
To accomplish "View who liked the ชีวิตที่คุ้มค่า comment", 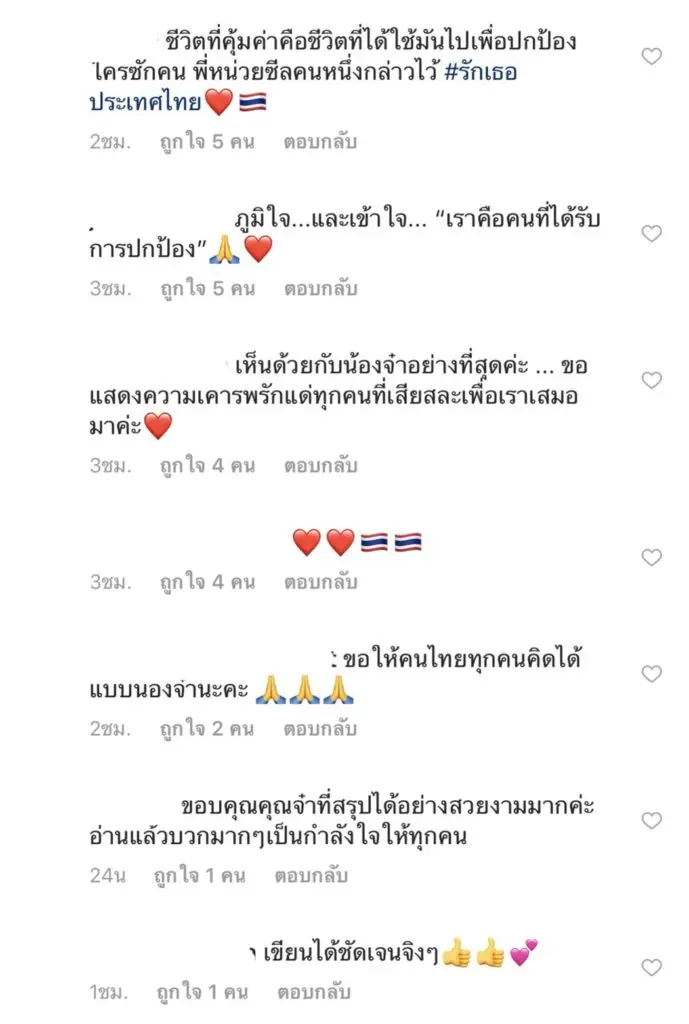I will click(207, 142).
